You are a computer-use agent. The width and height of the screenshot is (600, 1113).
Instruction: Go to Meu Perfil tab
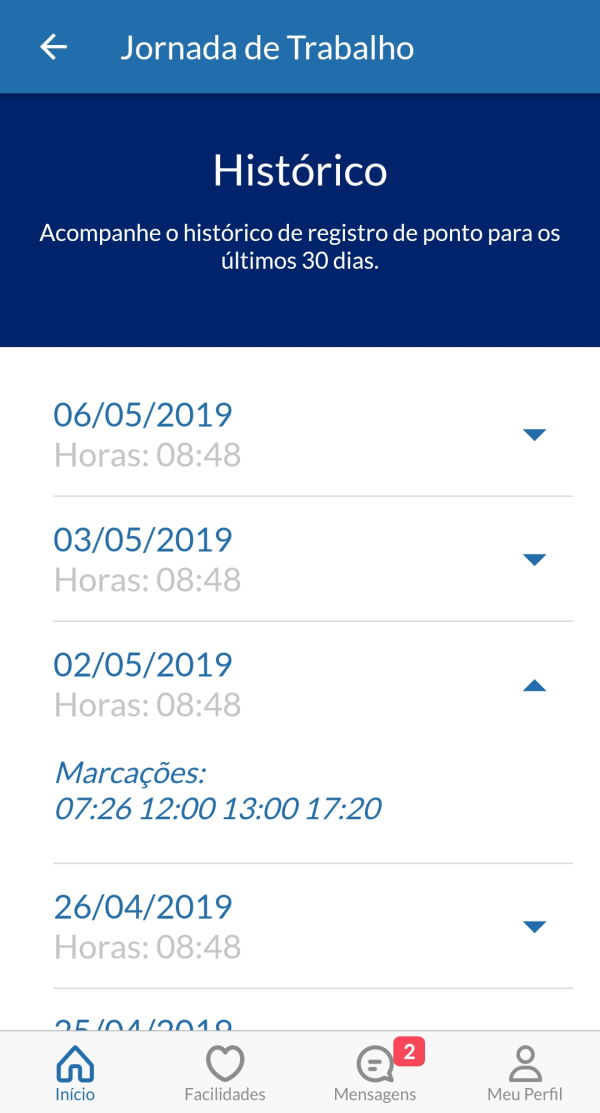coord(525,1073)
